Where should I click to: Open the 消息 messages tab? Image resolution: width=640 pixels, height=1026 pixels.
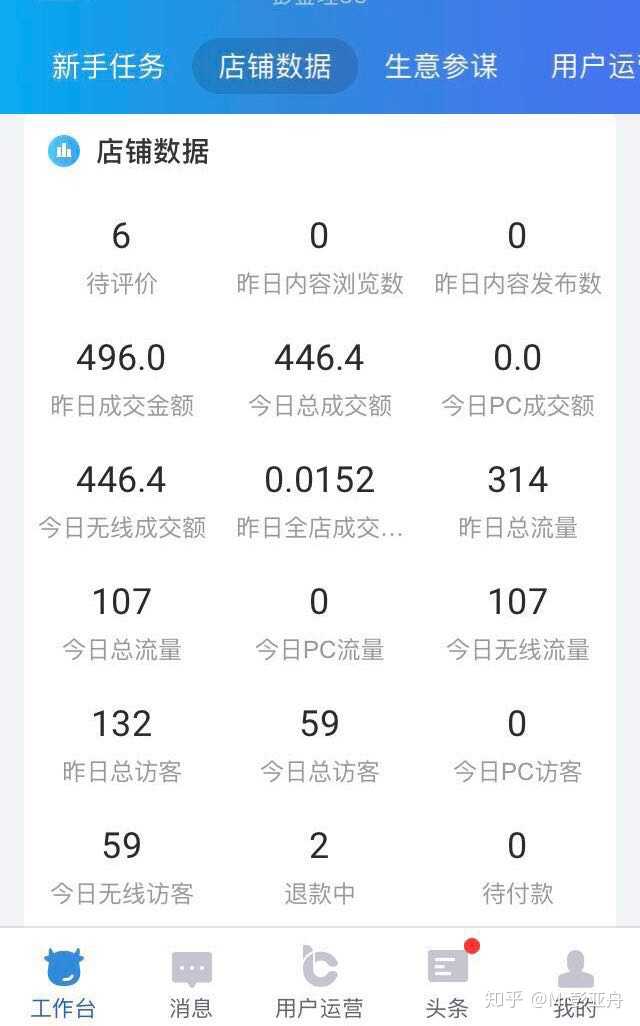coord(191,982)
